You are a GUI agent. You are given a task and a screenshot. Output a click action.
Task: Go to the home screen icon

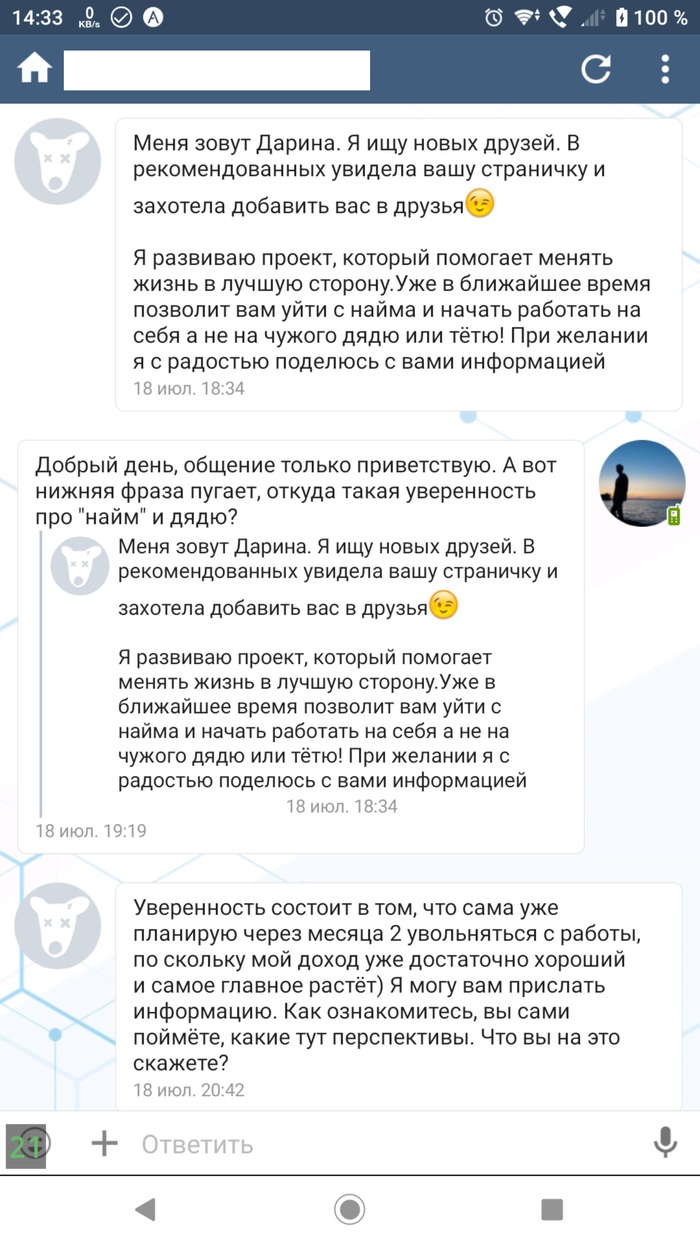click(x=34, y=69)
